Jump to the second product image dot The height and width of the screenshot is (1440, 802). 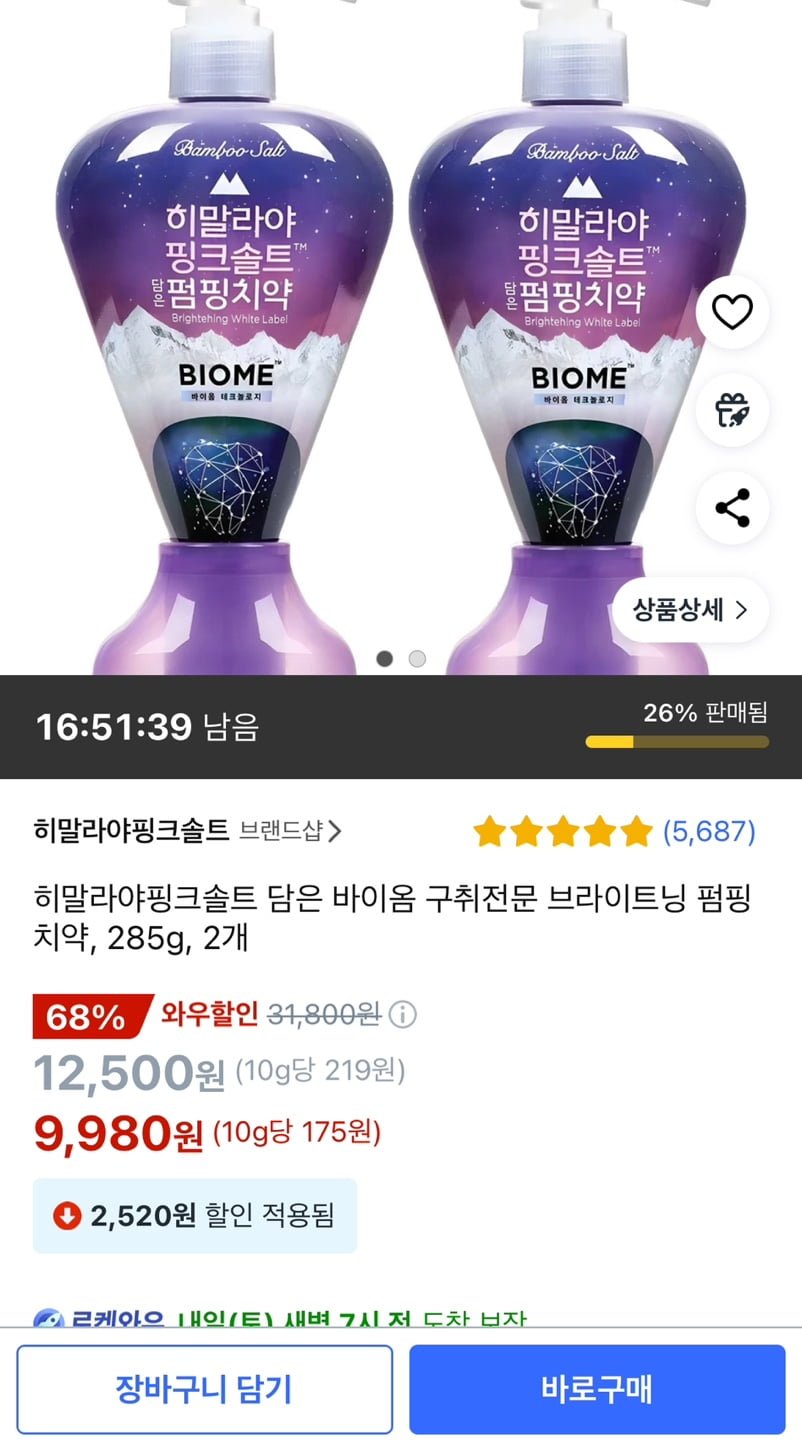(x=418, y=658)
